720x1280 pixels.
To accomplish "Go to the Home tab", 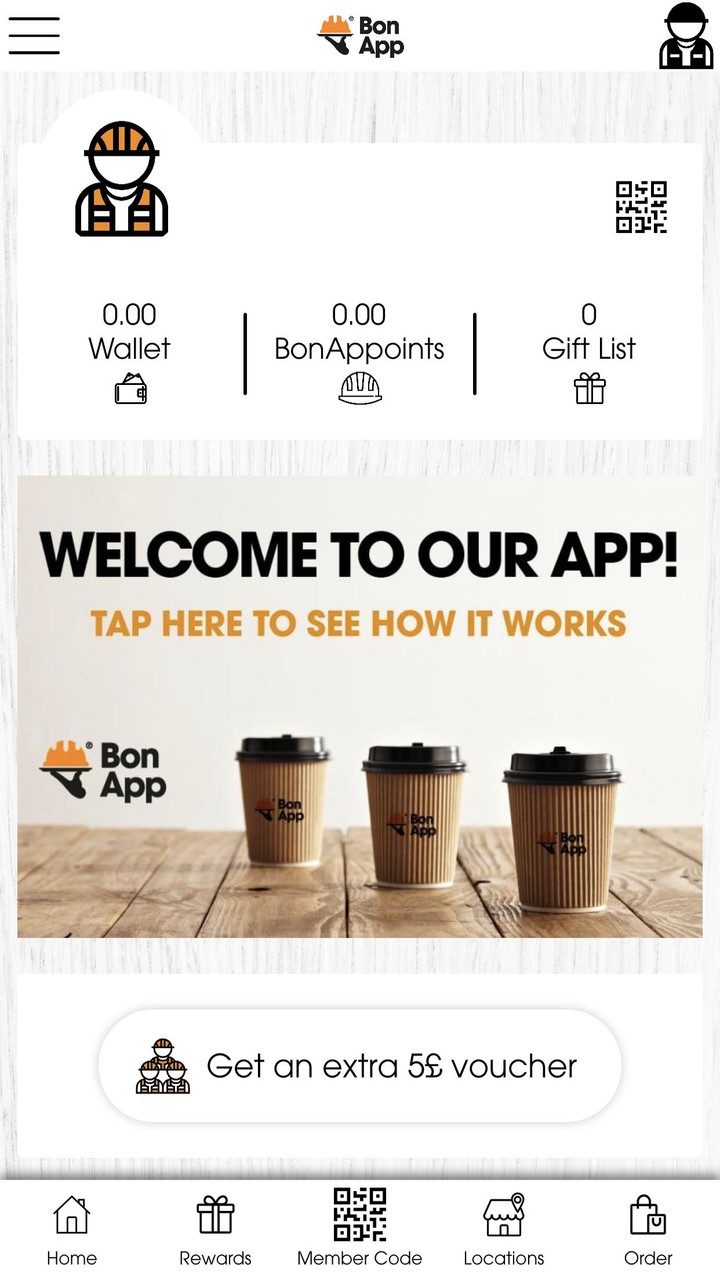I will tap(72, 1230).
